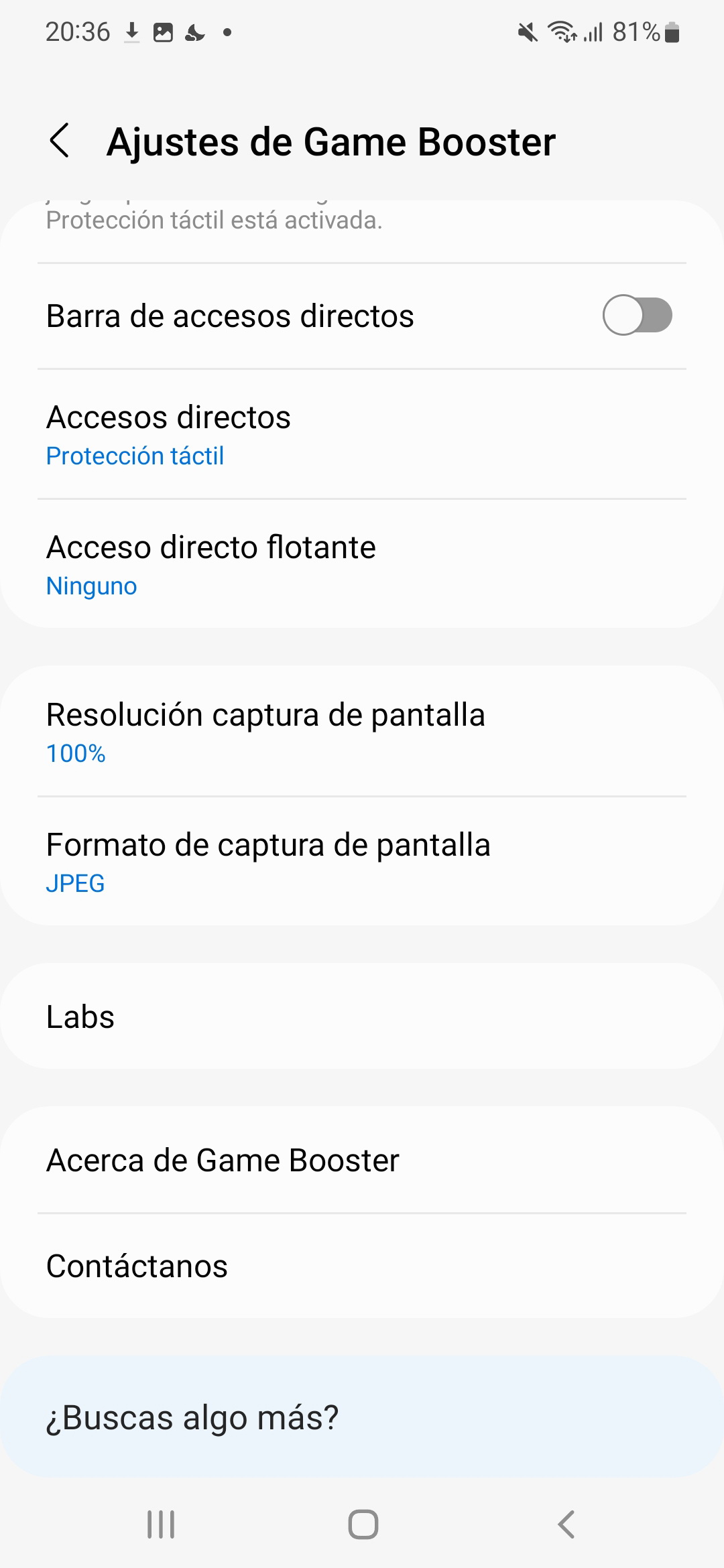Tap the Contáctanos row
The height and width of the screenshot is (1568, 724).
point(362,1266)
